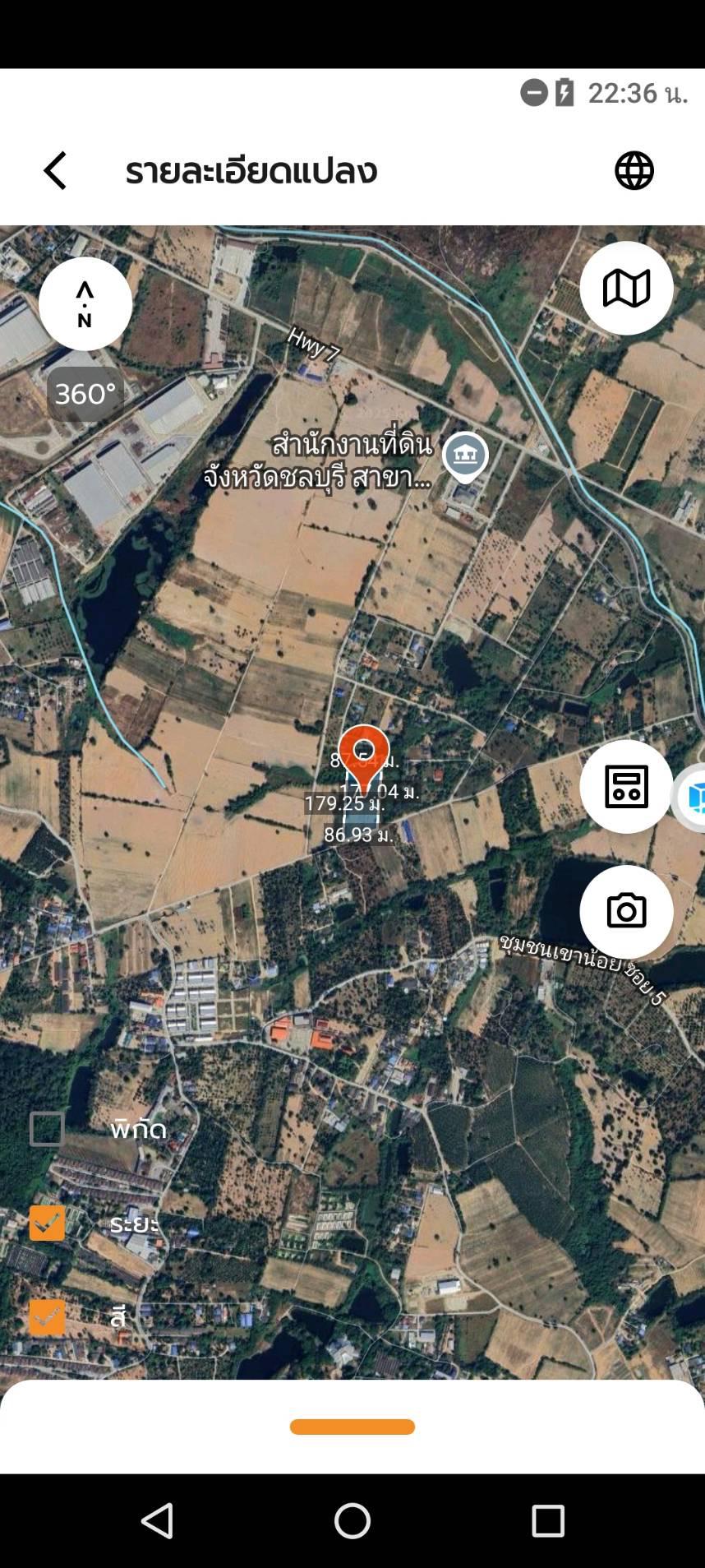Go back from รายละเอียดแปลง screen
Viewport: 705px width, 1568px height.
pyautogui.click(x=55, y=171)
